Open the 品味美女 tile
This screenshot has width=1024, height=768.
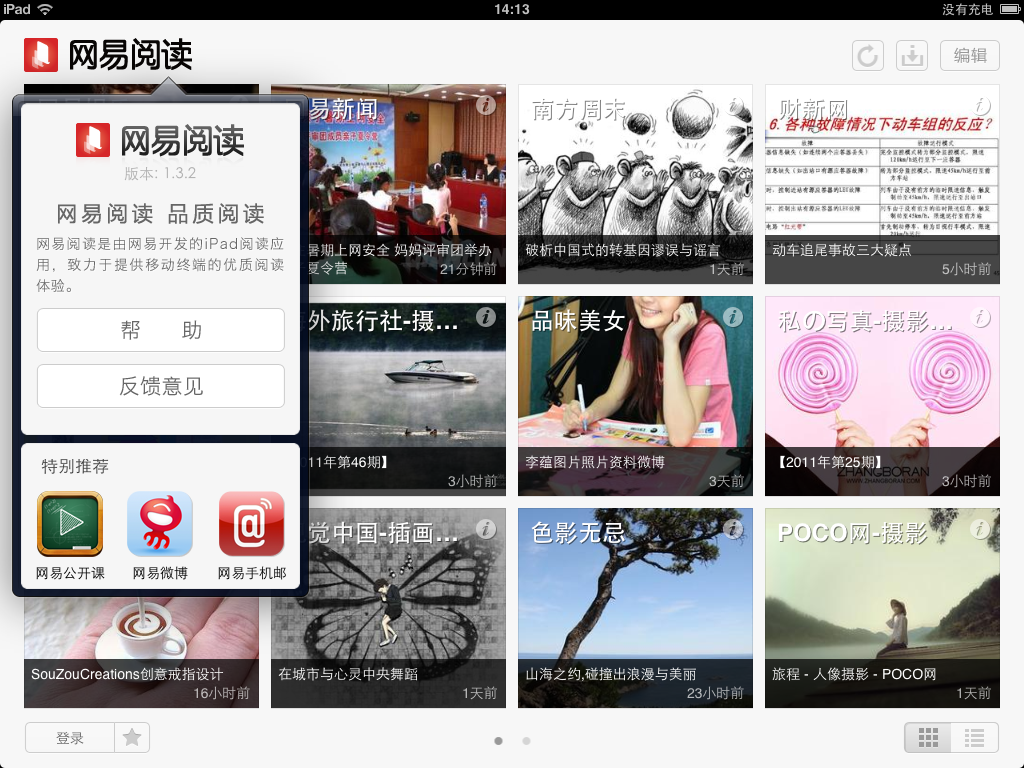click(635, 395)
